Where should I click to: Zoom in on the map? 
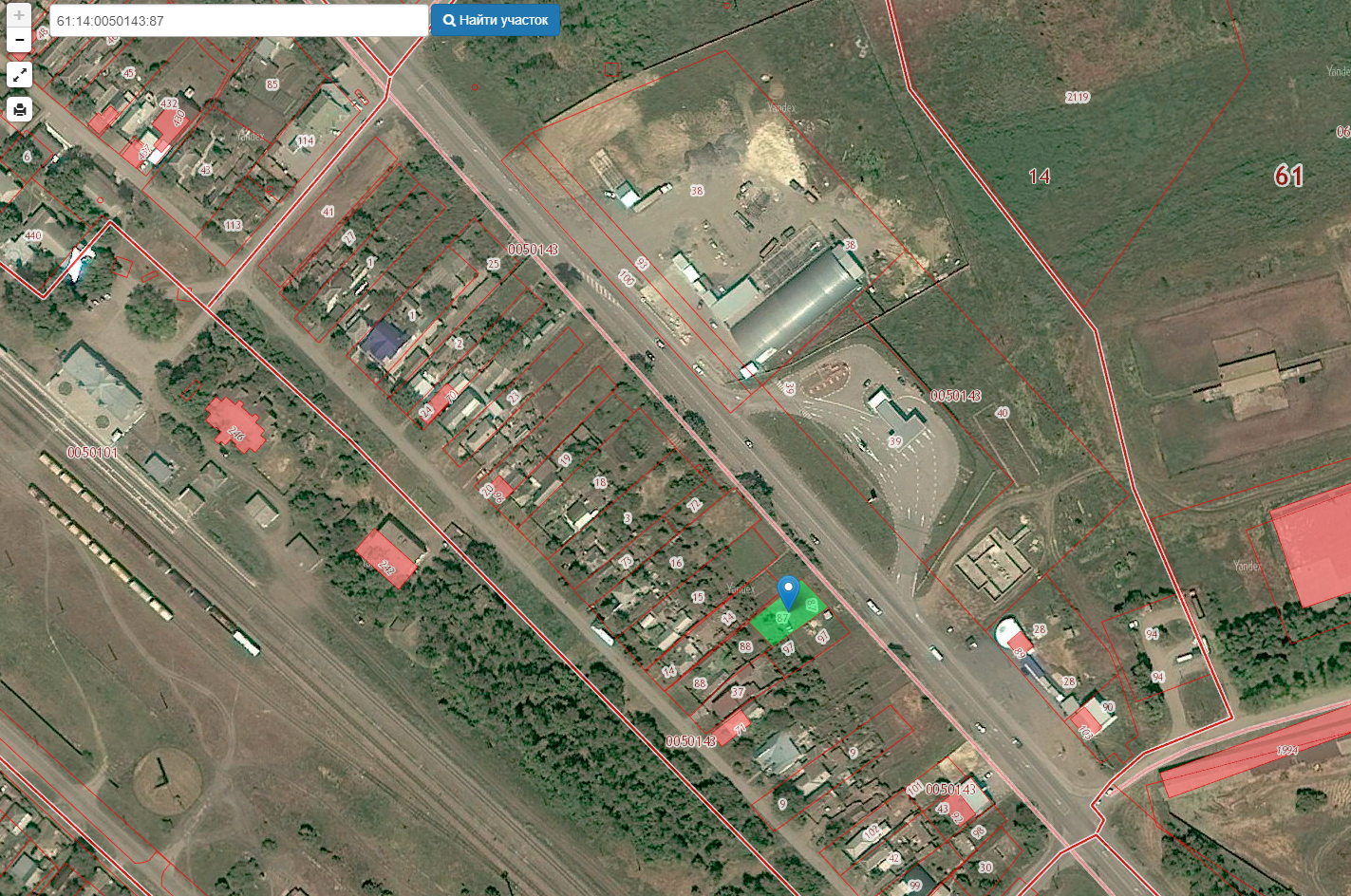pos(19,16)
